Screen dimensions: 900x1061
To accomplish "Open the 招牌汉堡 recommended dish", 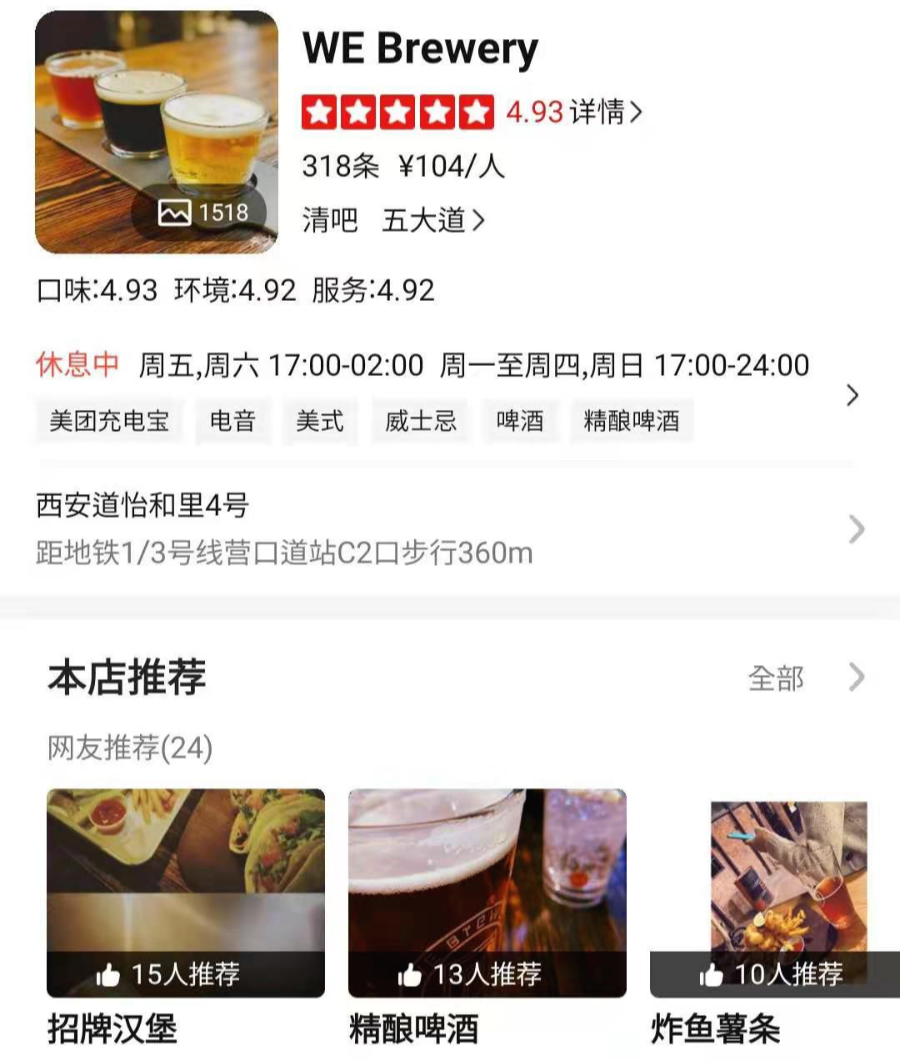I will coord(186,893).
